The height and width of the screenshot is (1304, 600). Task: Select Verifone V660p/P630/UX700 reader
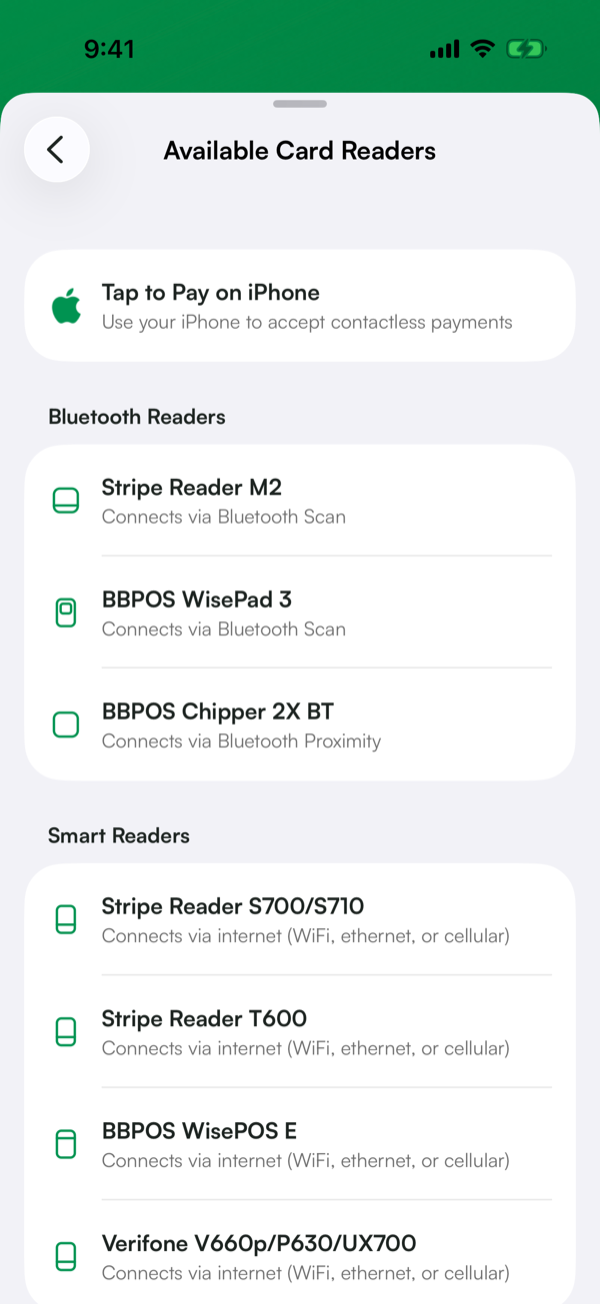pos(300,1252)
